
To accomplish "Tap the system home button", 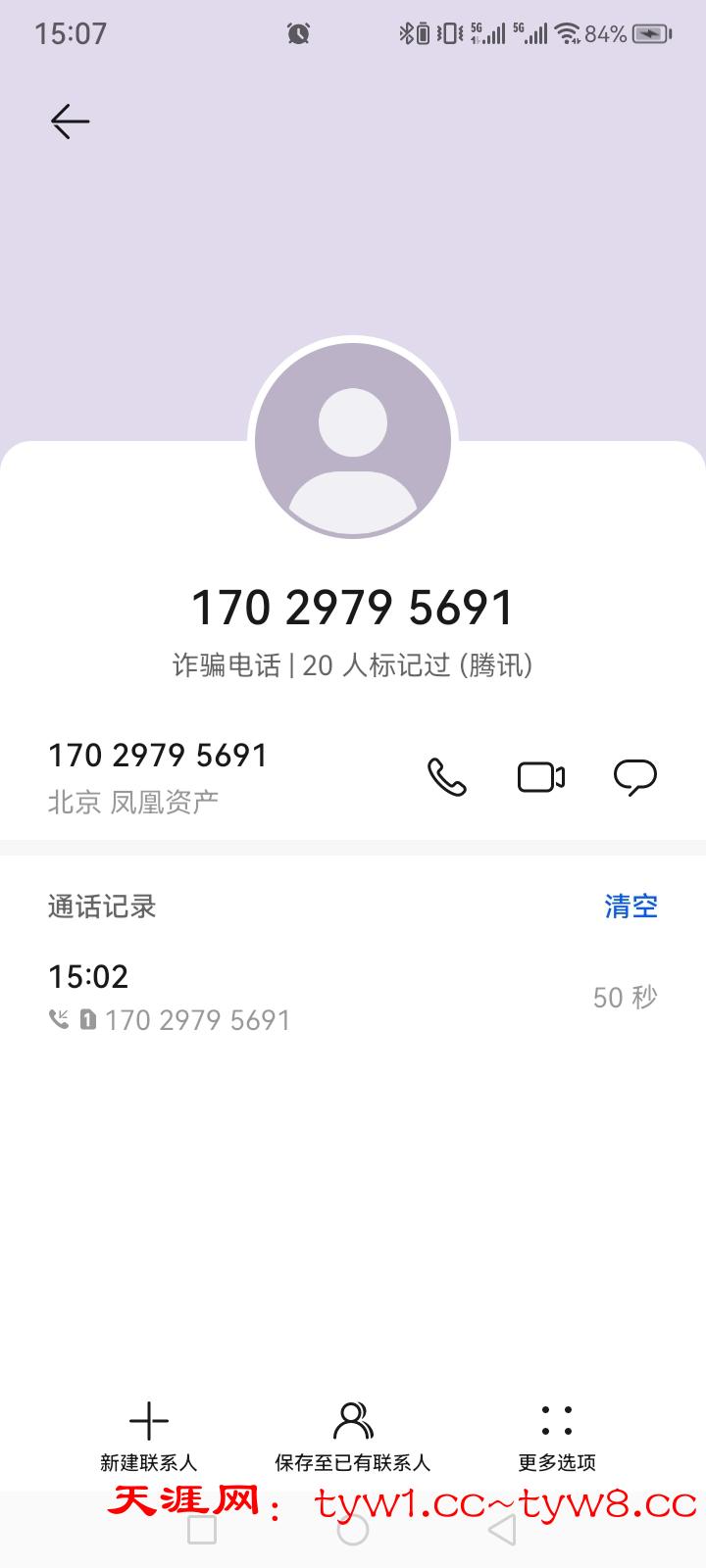I will [353, 1531].
